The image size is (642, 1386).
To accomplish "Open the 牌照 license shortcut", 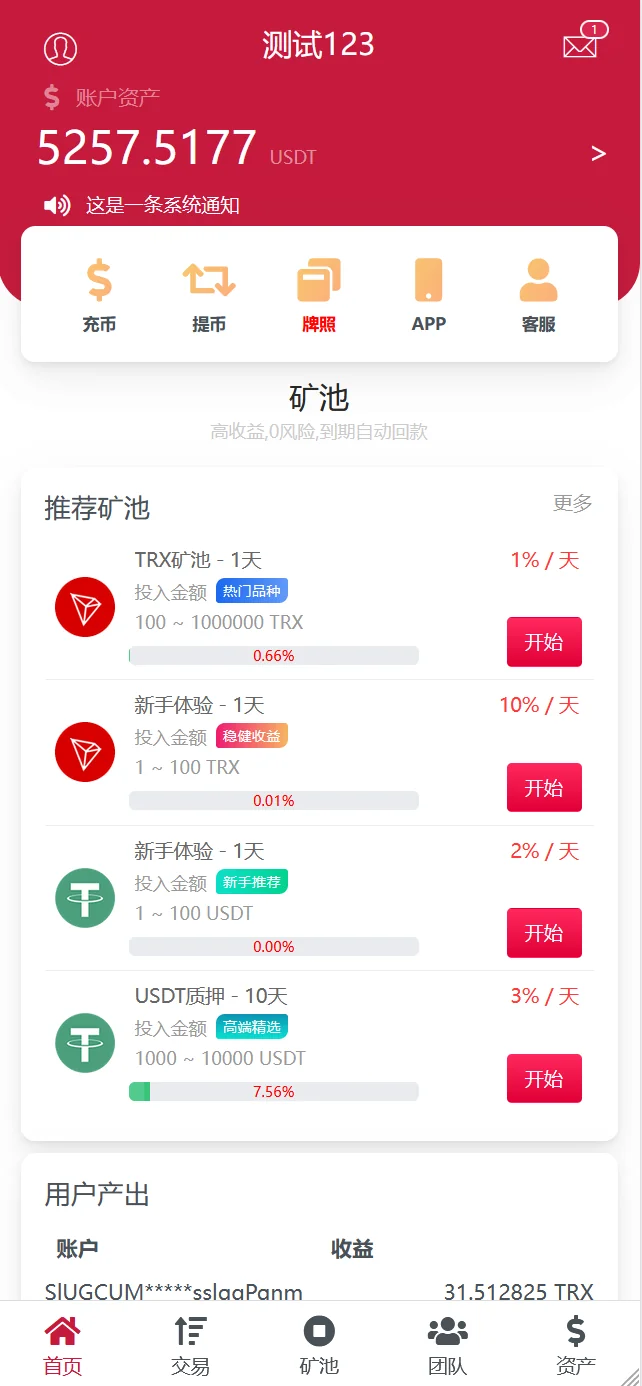I will click(x=319, y=295).
